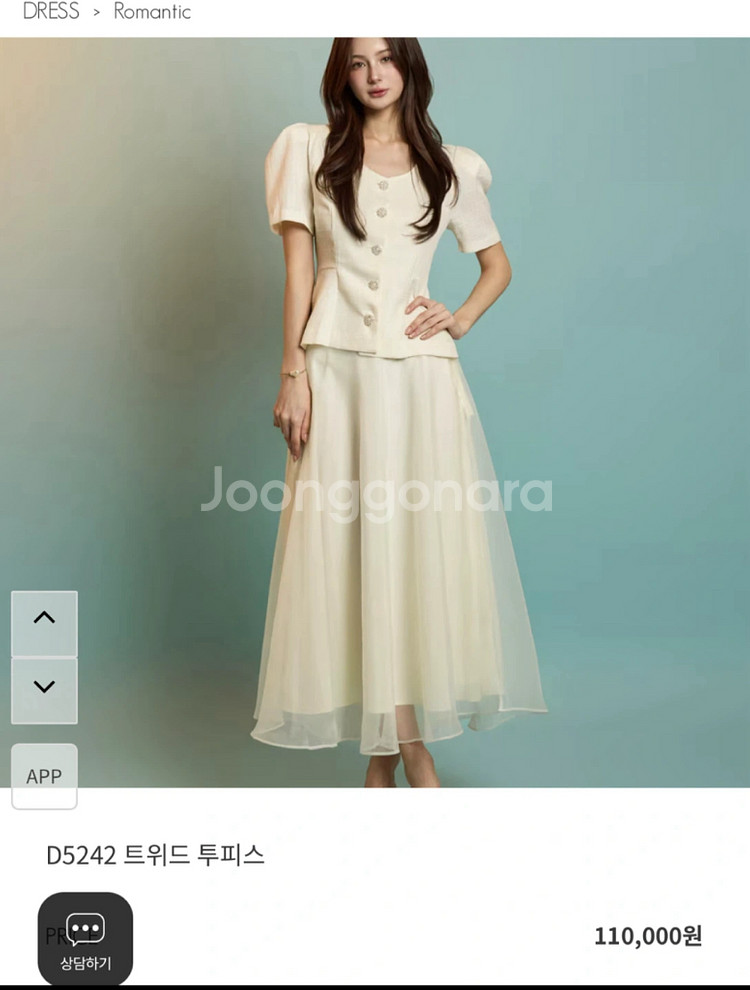Start a chat via 상담하기
Viewport: 750px width, 990px height.
pyautogui.click(x=85, y=942)
